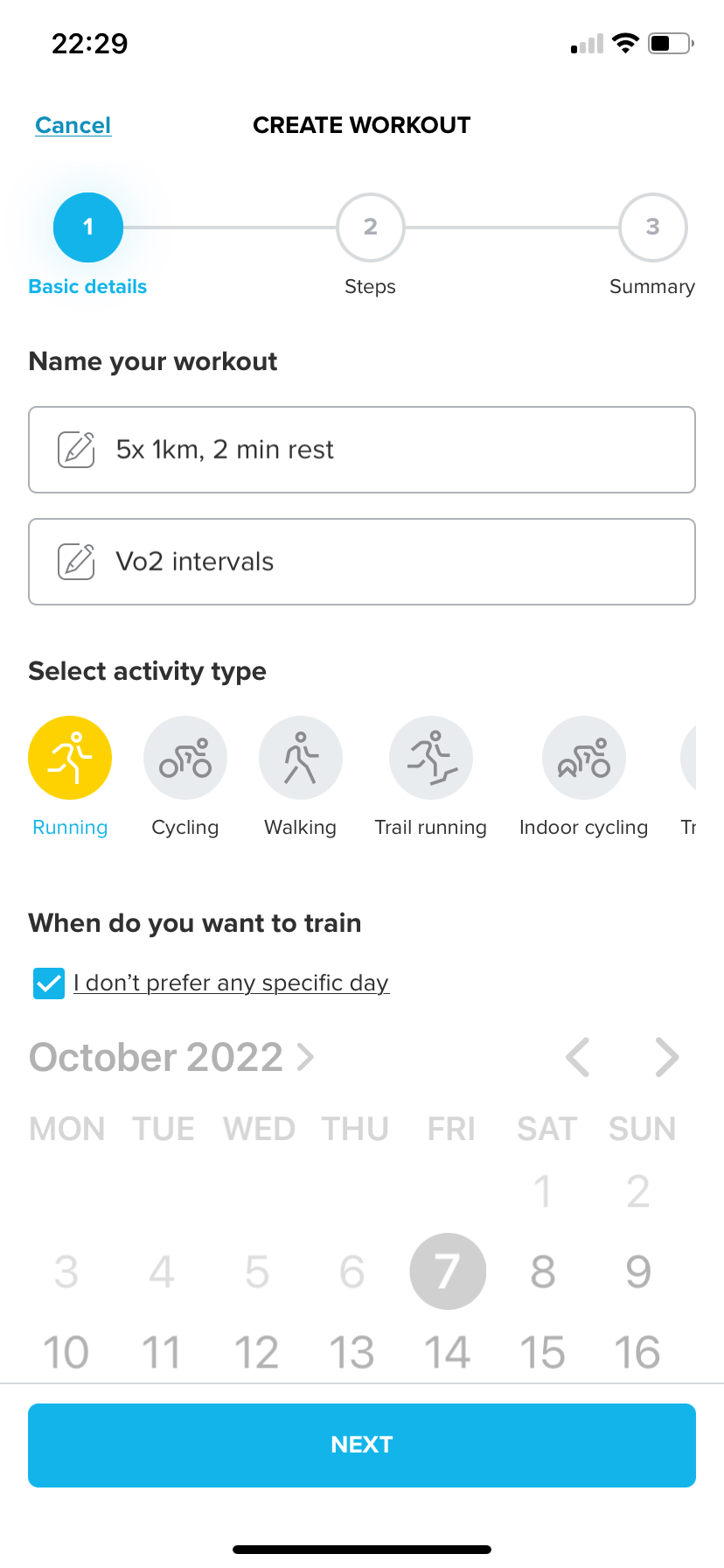This screenshot has width=724, height=1568.
Task: Tap NEXT to continue to Steps
Action: click(x=362, y=1445)
